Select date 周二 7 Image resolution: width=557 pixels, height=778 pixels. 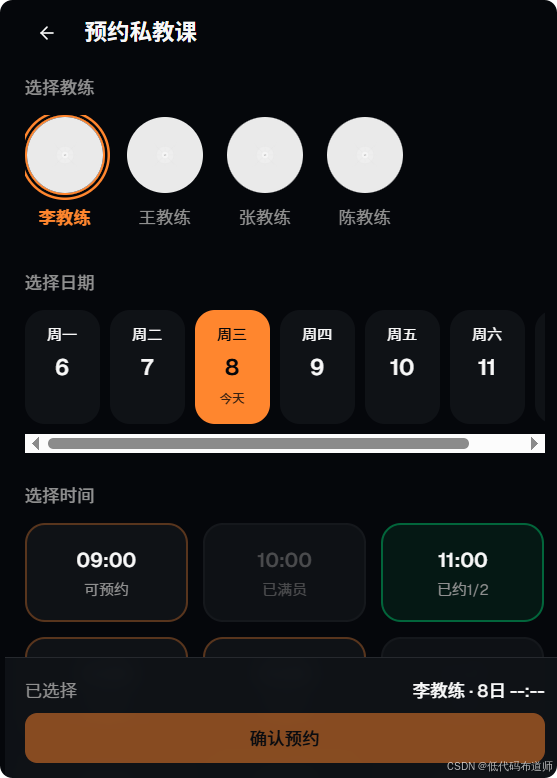(147, 367)
